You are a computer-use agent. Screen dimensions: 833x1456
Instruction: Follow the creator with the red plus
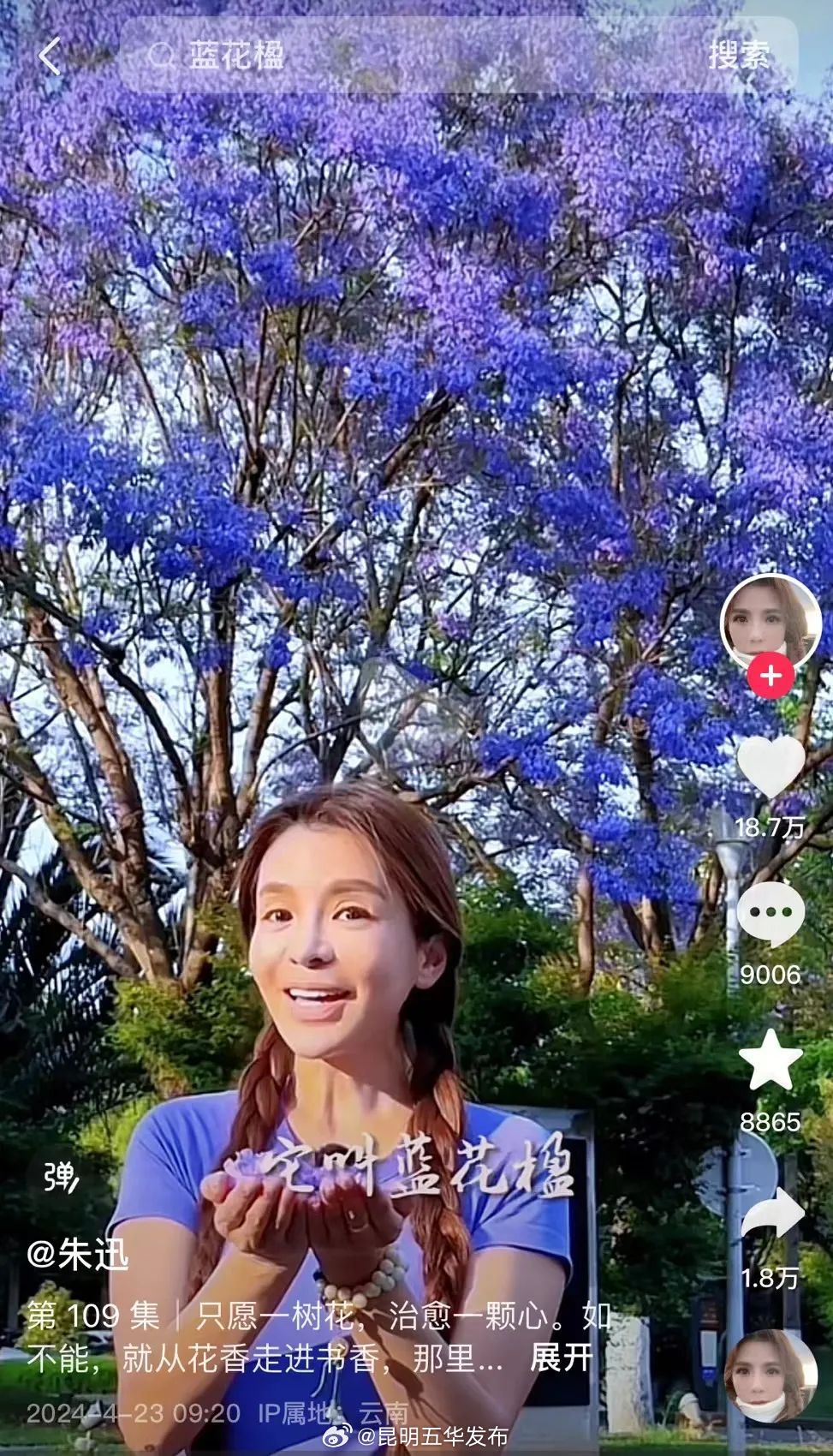[771, 677]
